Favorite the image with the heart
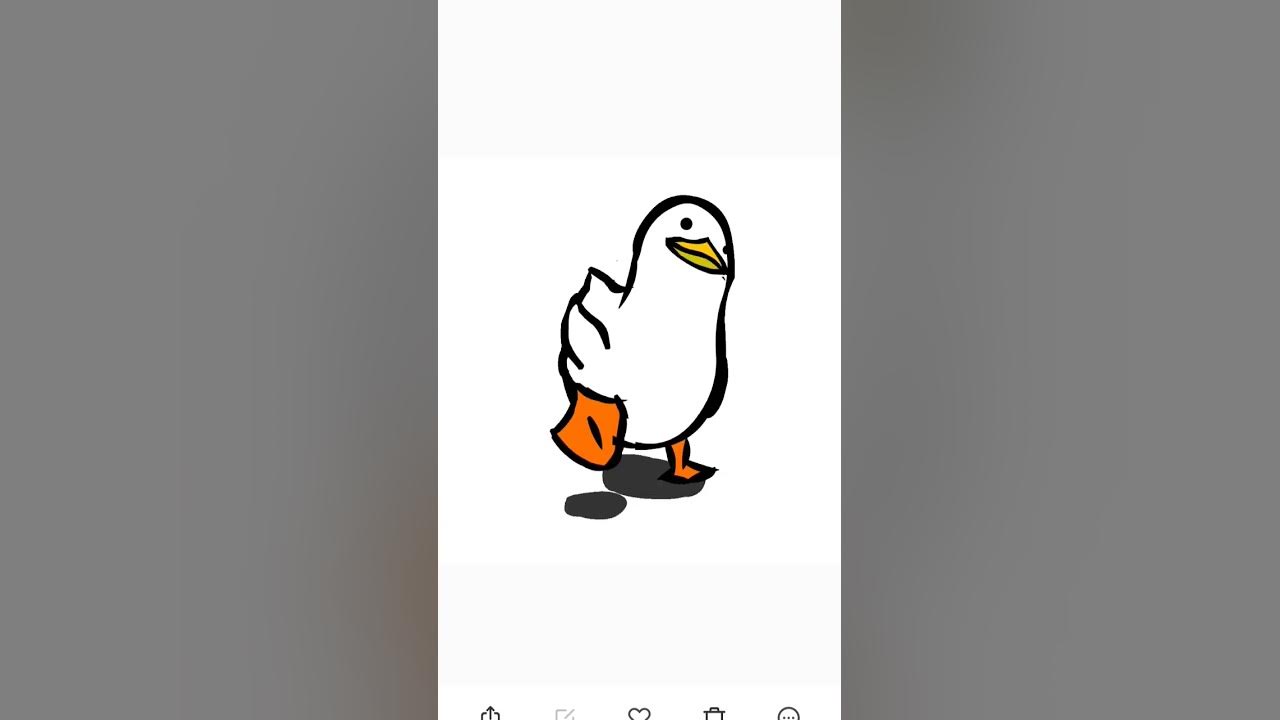The width and height of the screenshot is (1280, 720). tap(639, 714)
